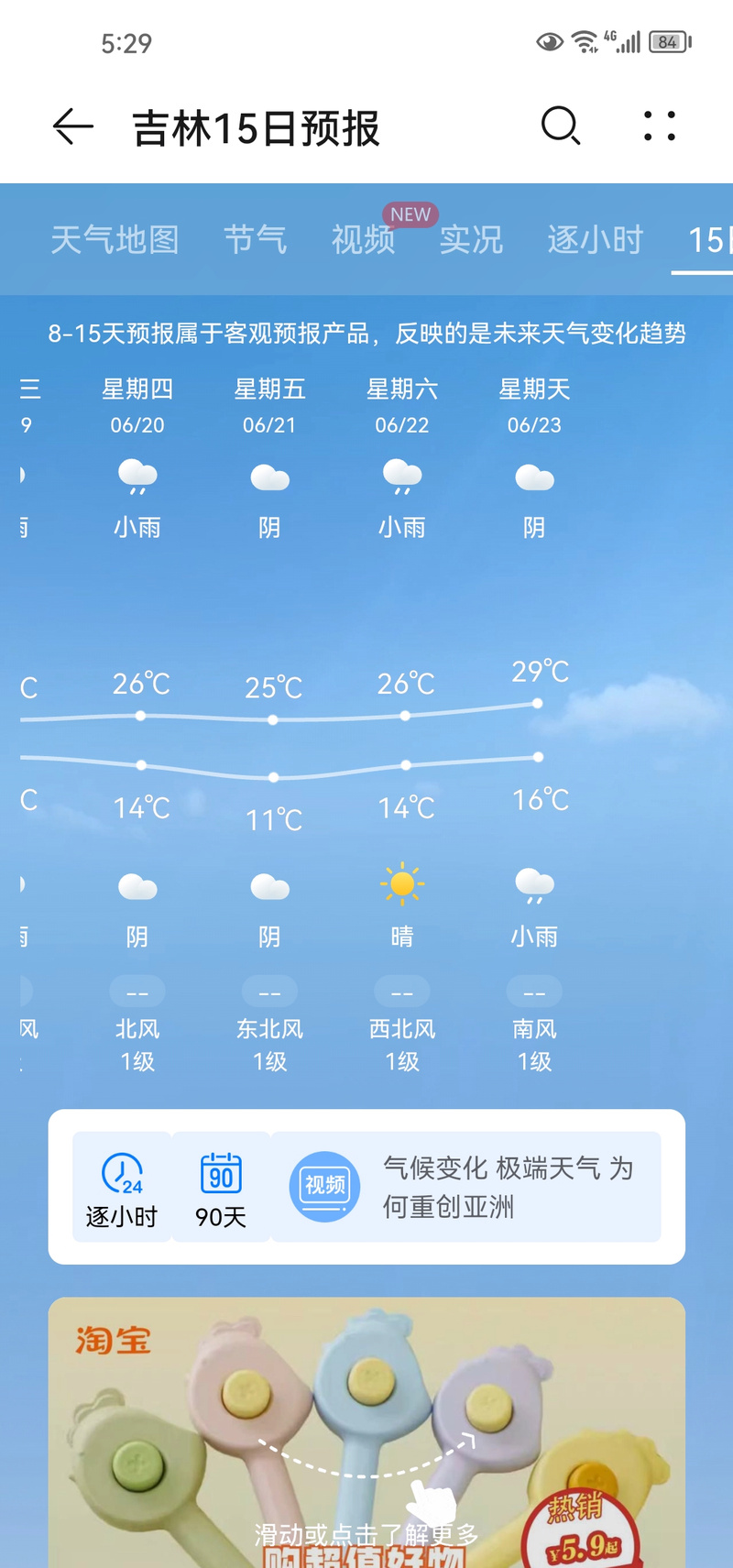
Task: Open the 节气 tab
Action: (x=255, y=239)
